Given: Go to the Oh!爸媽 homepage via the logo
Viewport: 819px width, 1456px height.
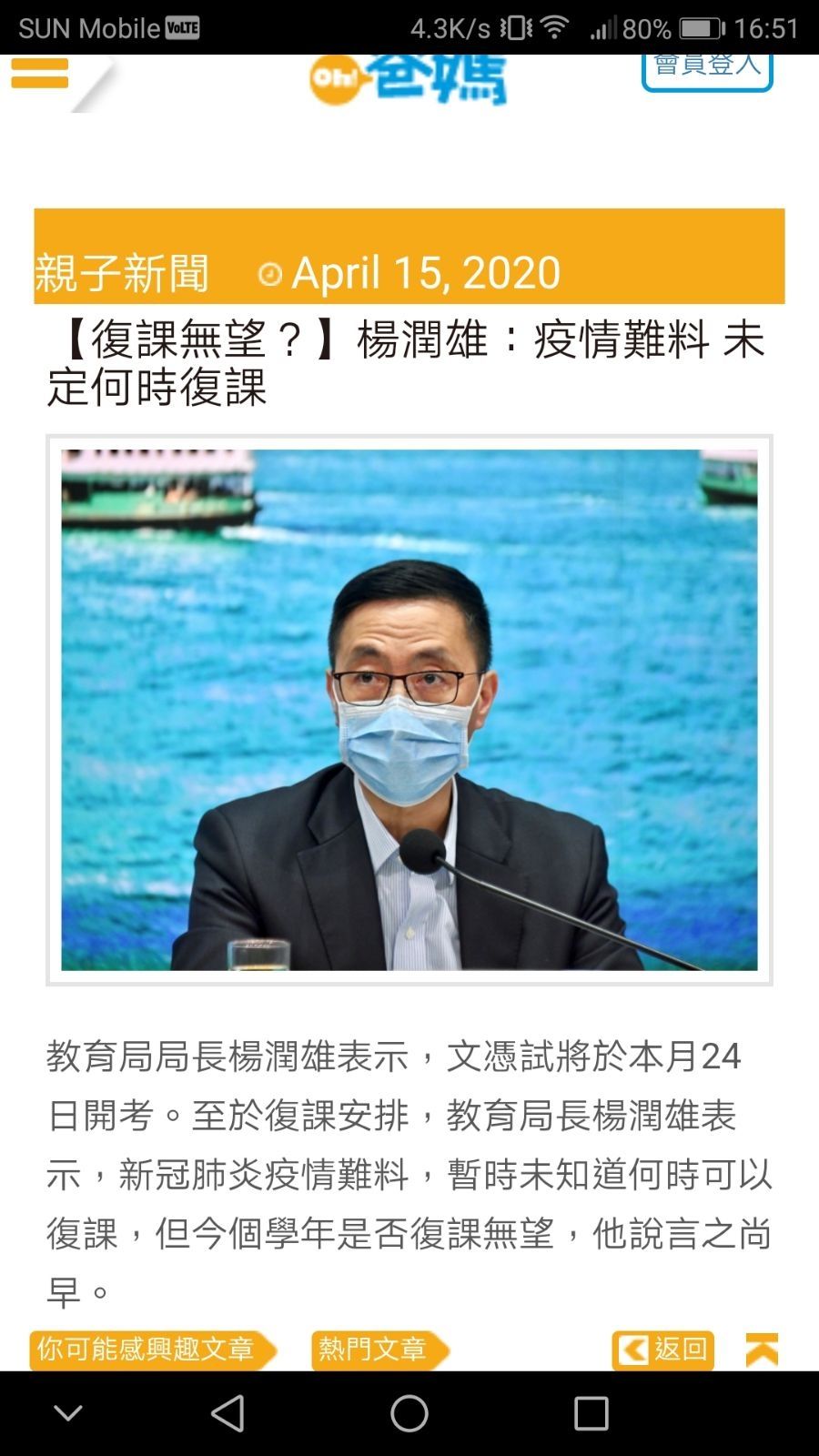Looking at the screenshot, I should click(409, 78).
